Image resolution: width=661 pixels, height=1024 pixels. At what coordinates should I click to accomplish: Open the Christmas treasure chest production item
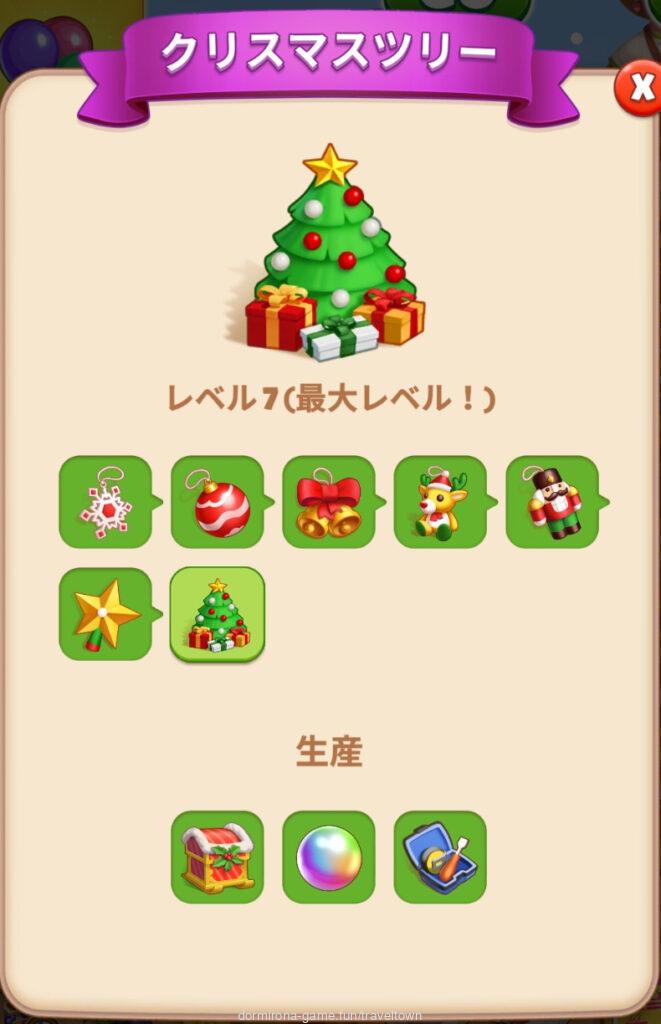(x=217, y=857)
